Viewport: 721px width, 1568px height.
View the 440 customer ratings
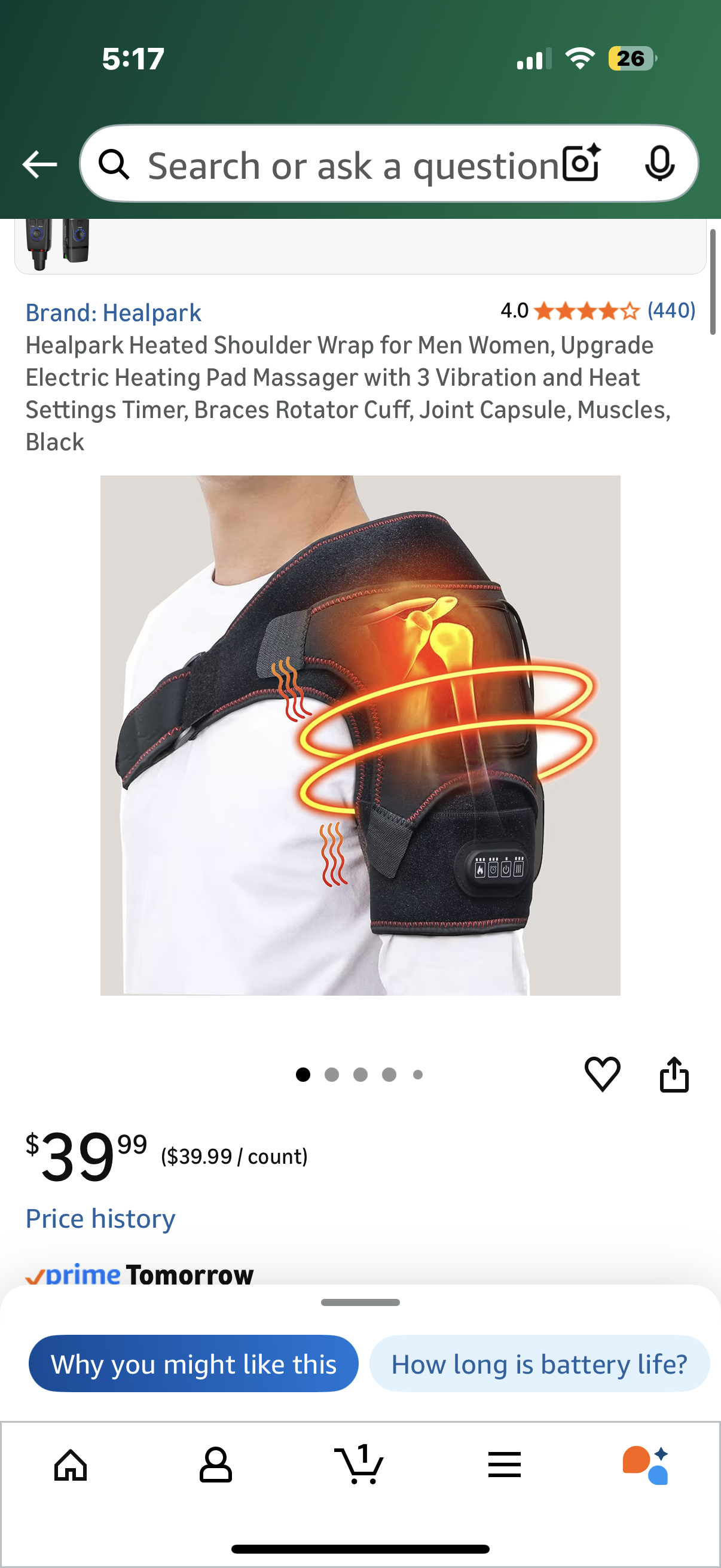(x=671, y=310)
